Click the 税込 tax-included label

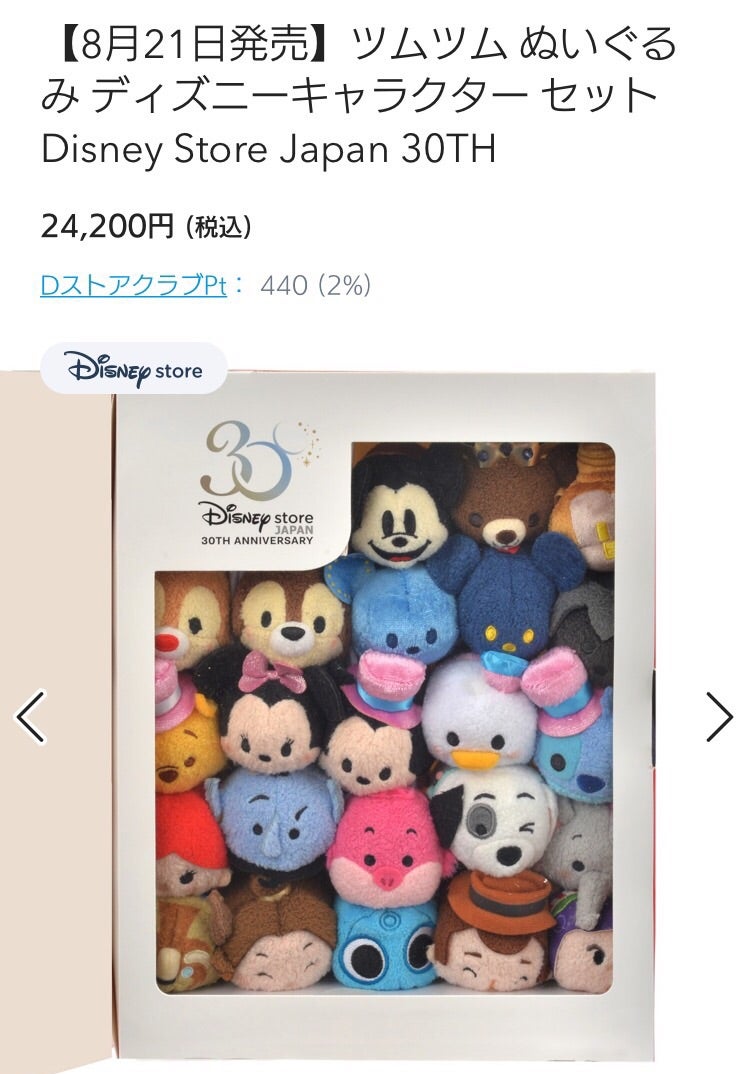(x=222, y=224)
